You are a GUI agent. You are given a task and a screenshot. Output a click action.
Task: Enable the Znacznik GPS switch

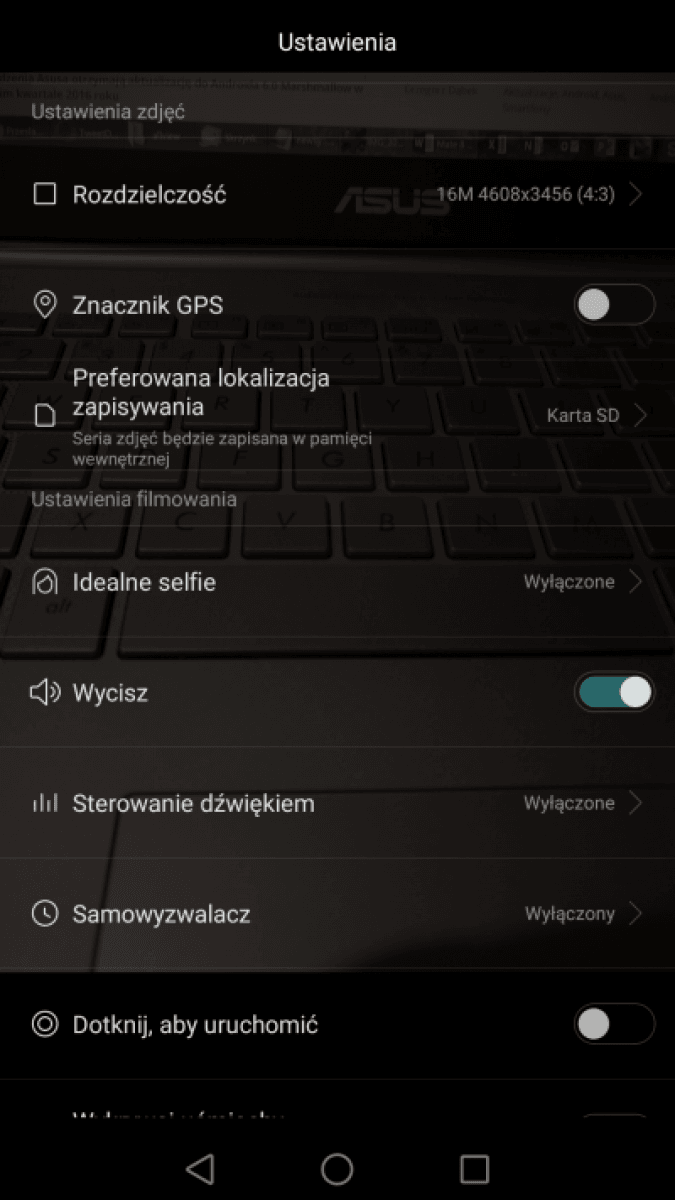(614, 304)
